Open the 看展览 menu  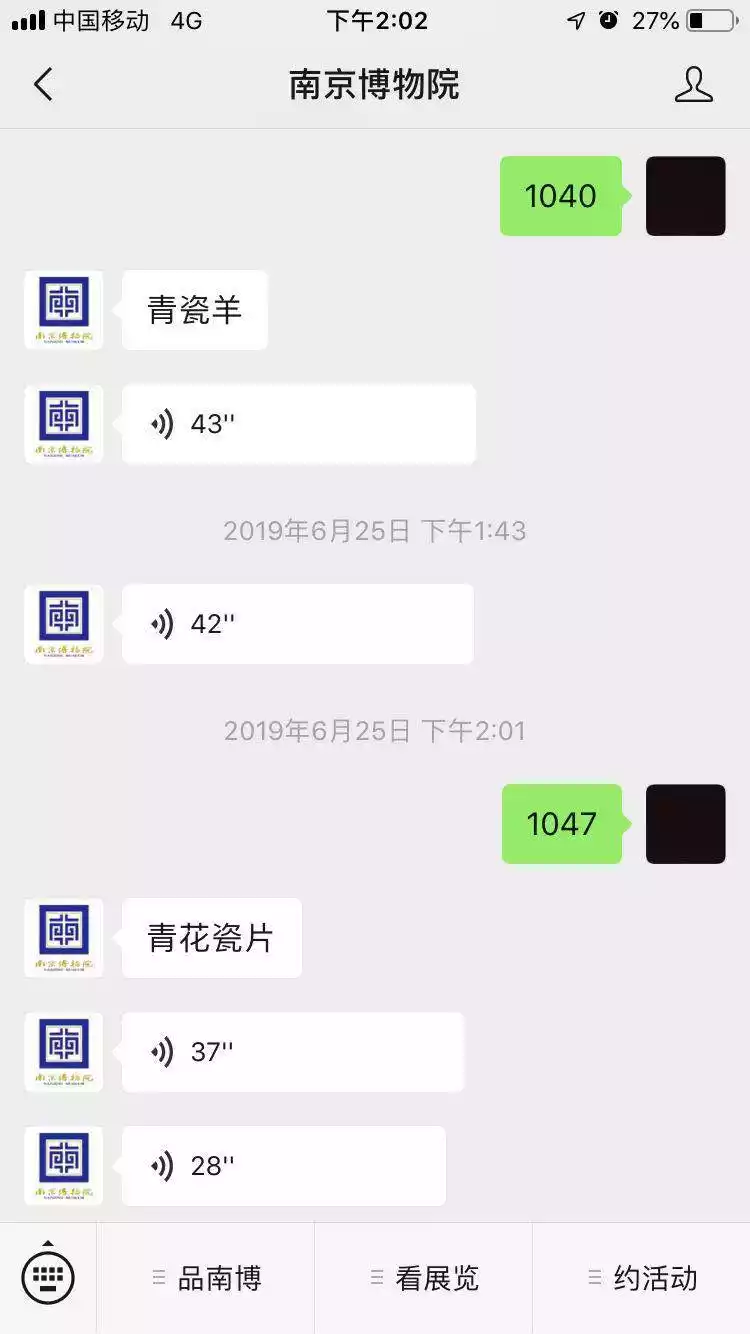424,1278
